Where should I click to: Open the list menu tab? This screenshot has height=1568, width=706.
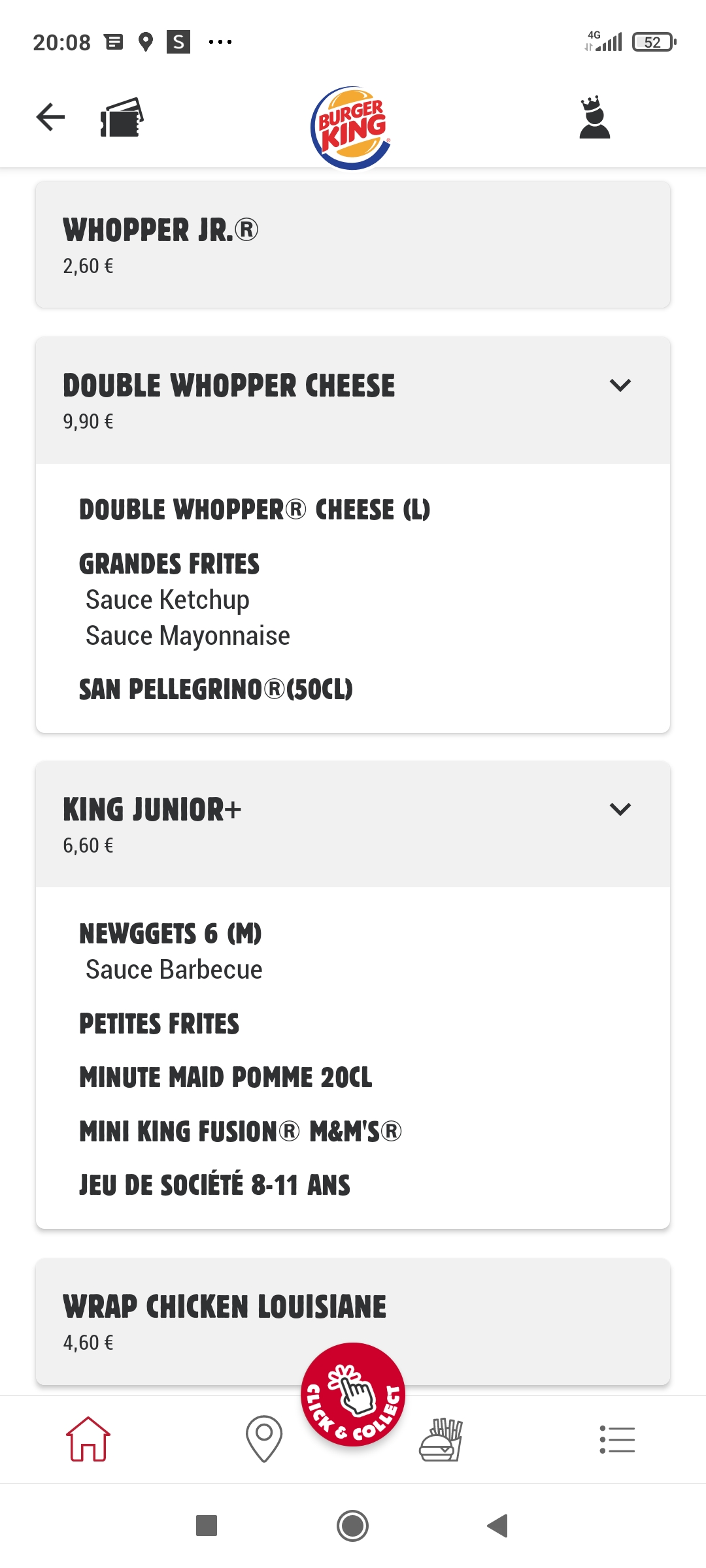pyautogui.click(x=617, y=1439)
